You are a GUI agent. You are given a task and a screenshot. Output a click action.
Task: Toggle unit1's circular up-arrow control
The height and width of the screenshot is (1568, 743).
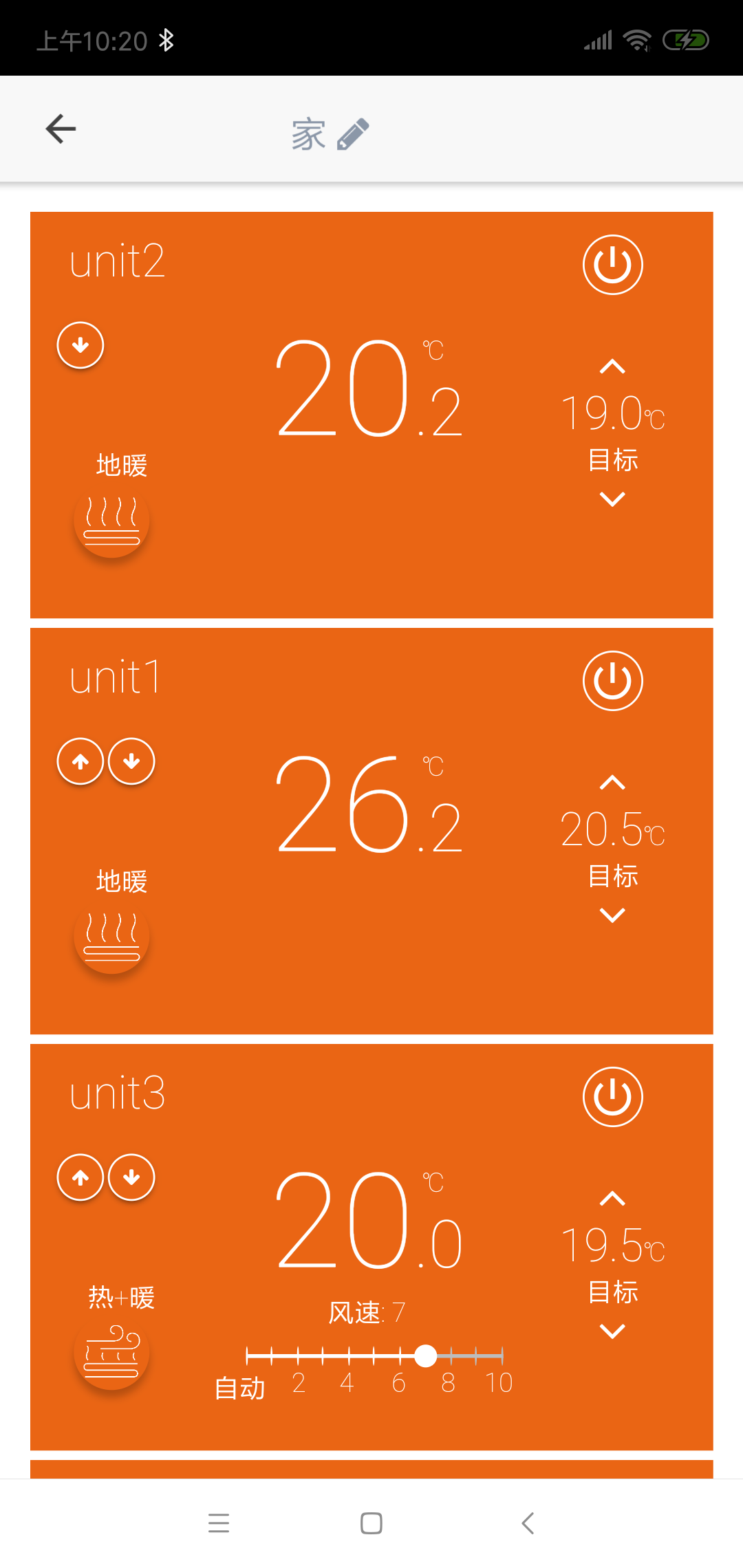[x=80, y=761]
